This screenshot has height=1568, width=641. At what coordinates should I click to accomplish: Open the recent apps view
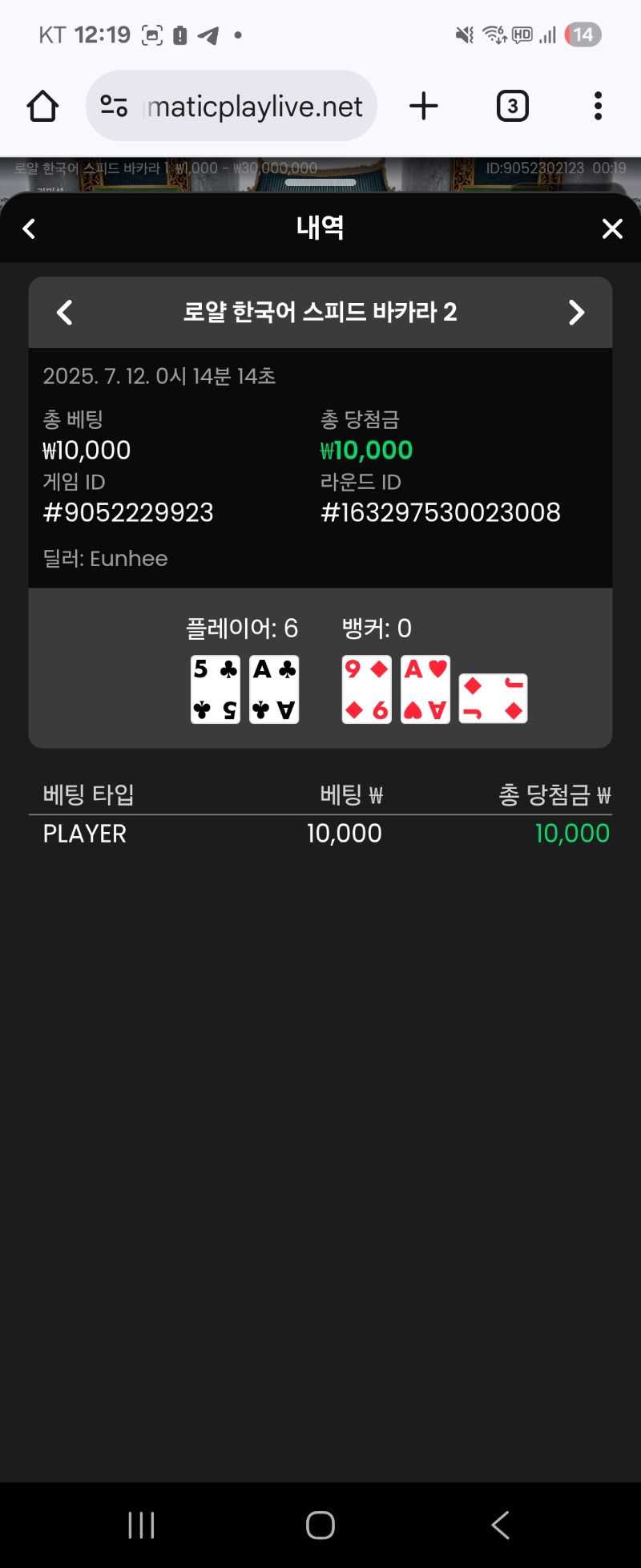(141, 1525)
